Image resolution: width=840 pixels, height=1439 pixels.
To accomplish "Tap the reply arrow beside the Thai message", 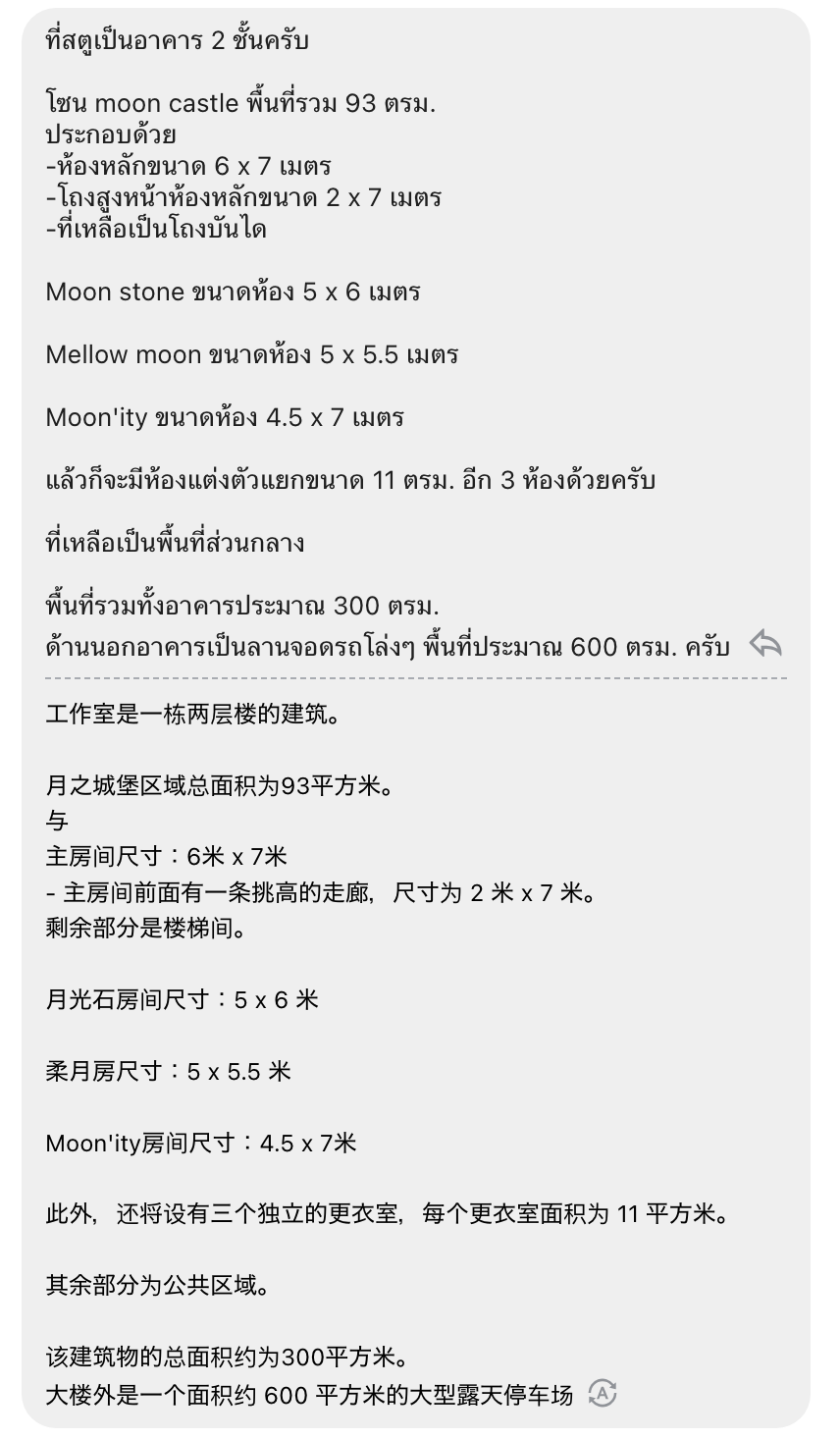I will click(765, 644).
